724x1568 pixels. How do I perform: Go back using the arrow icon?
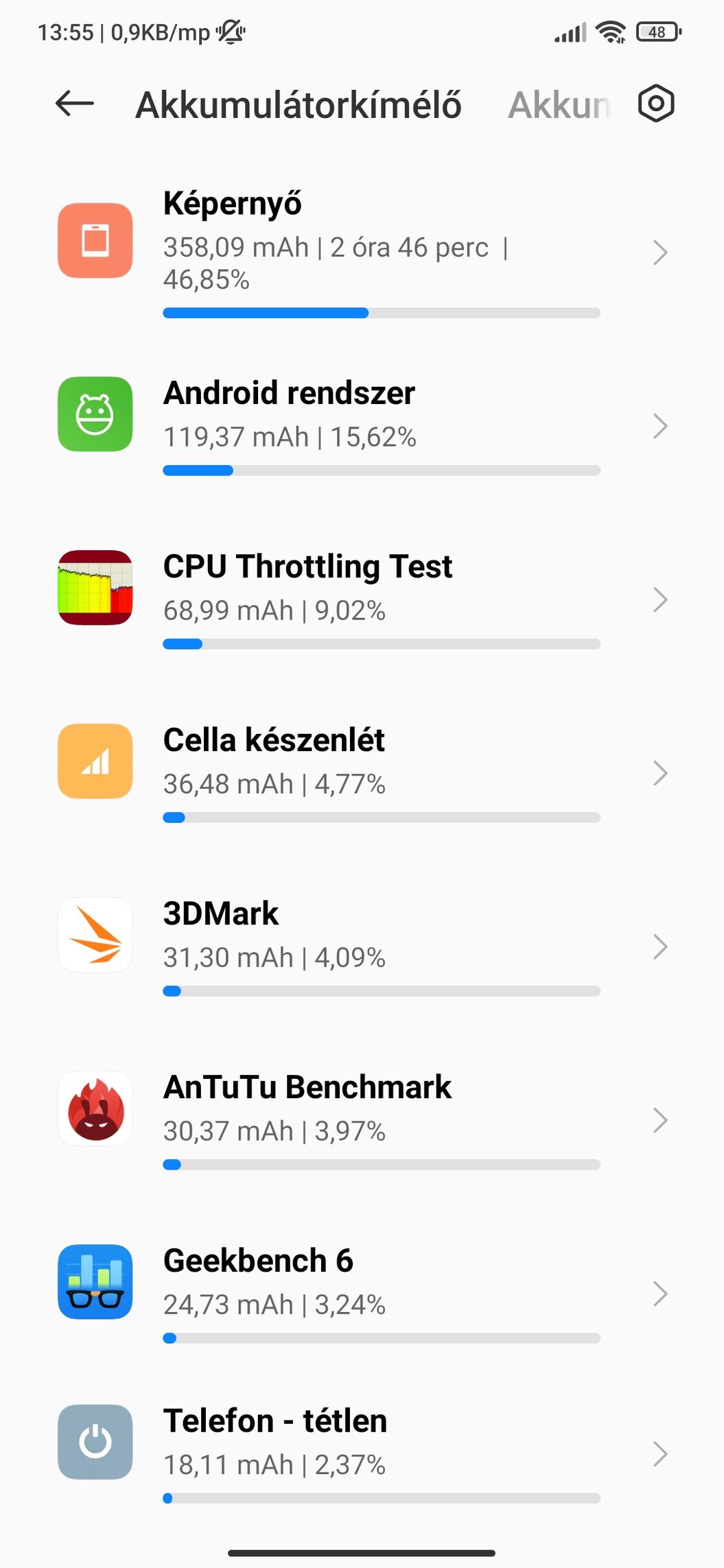[x=74, y=104]
